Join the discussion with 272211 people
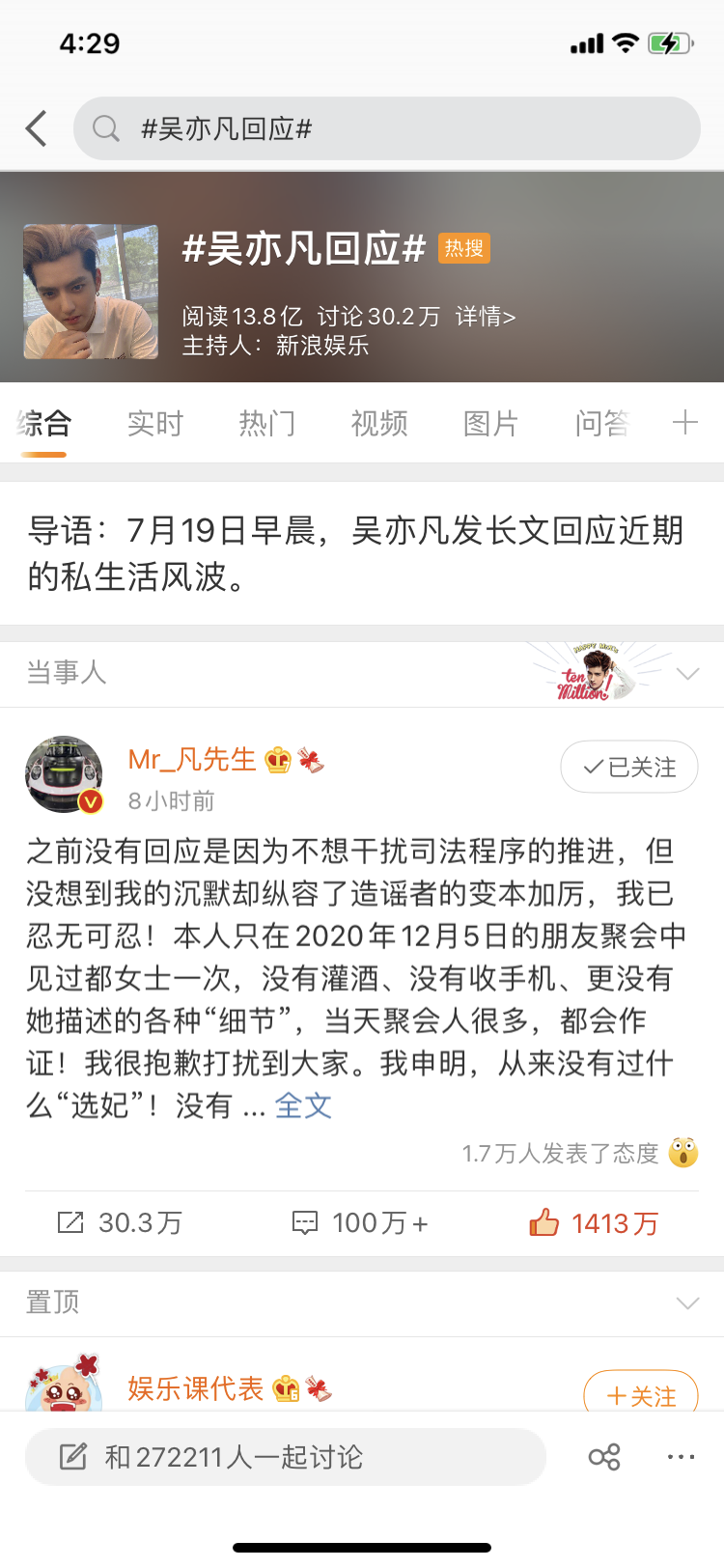This screenshot has width=724, height=1568. pyautogui.click(x=286, y=1456)
